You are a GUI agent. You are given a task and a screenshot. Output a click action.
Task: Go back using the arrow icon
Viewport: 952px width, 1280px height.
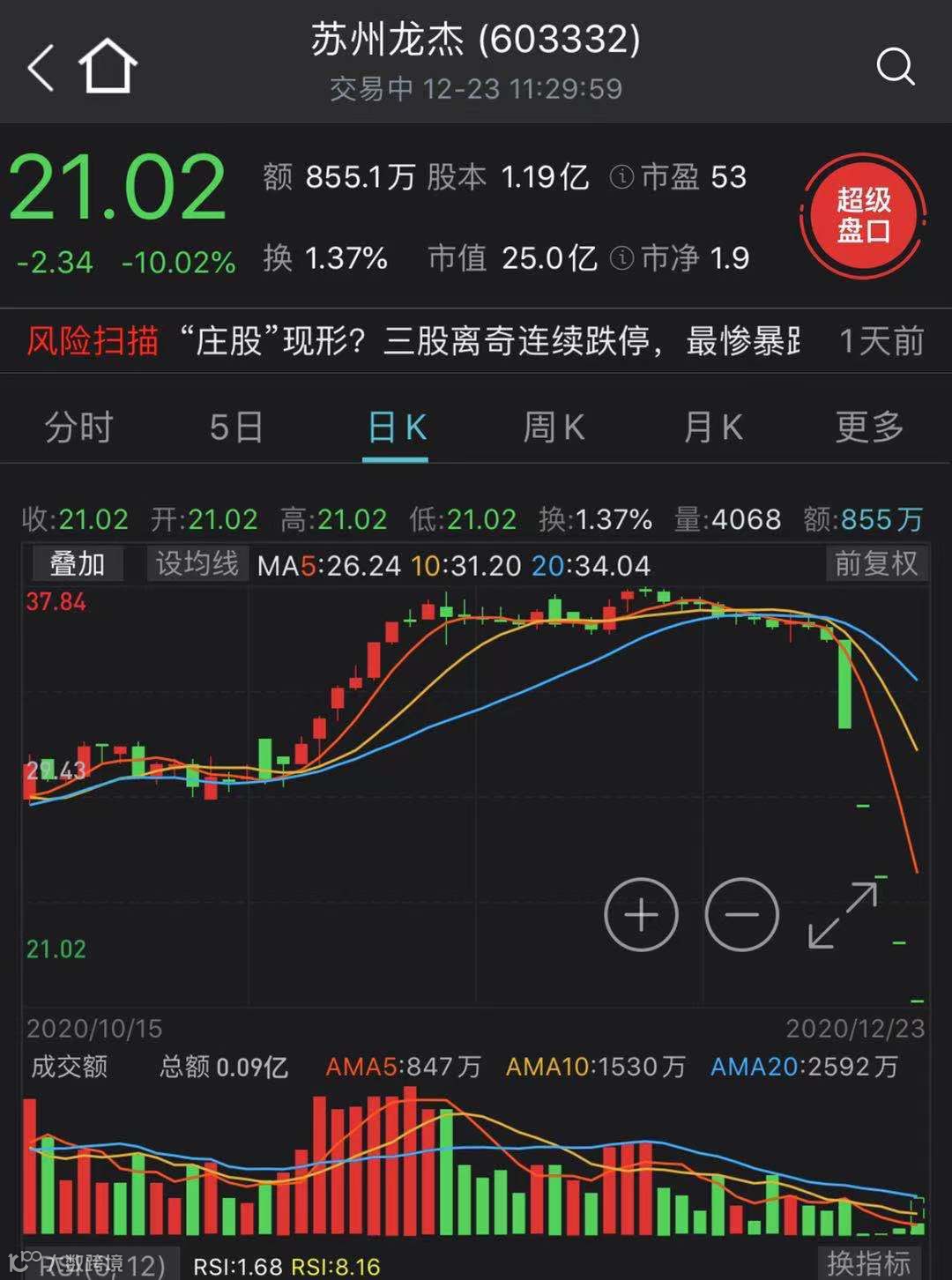(x=41, y=67)
